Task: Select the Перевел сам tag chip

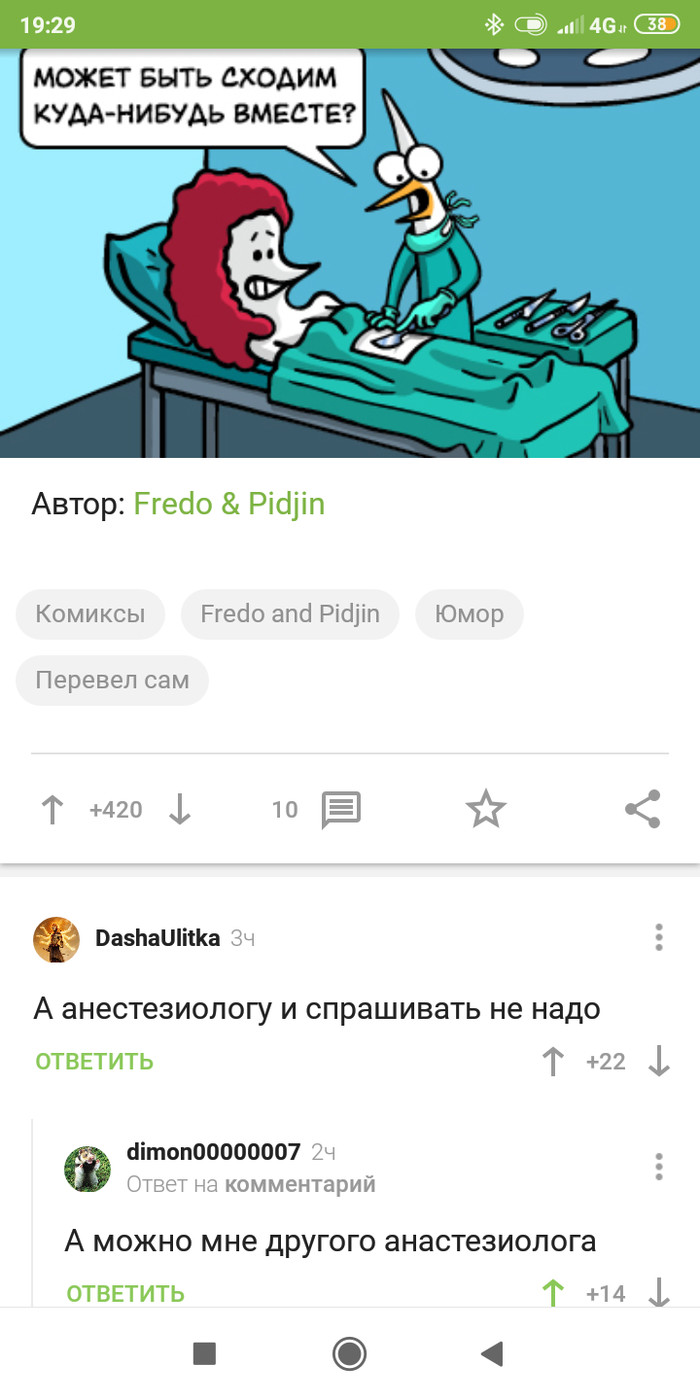Action: pos(112,680)
